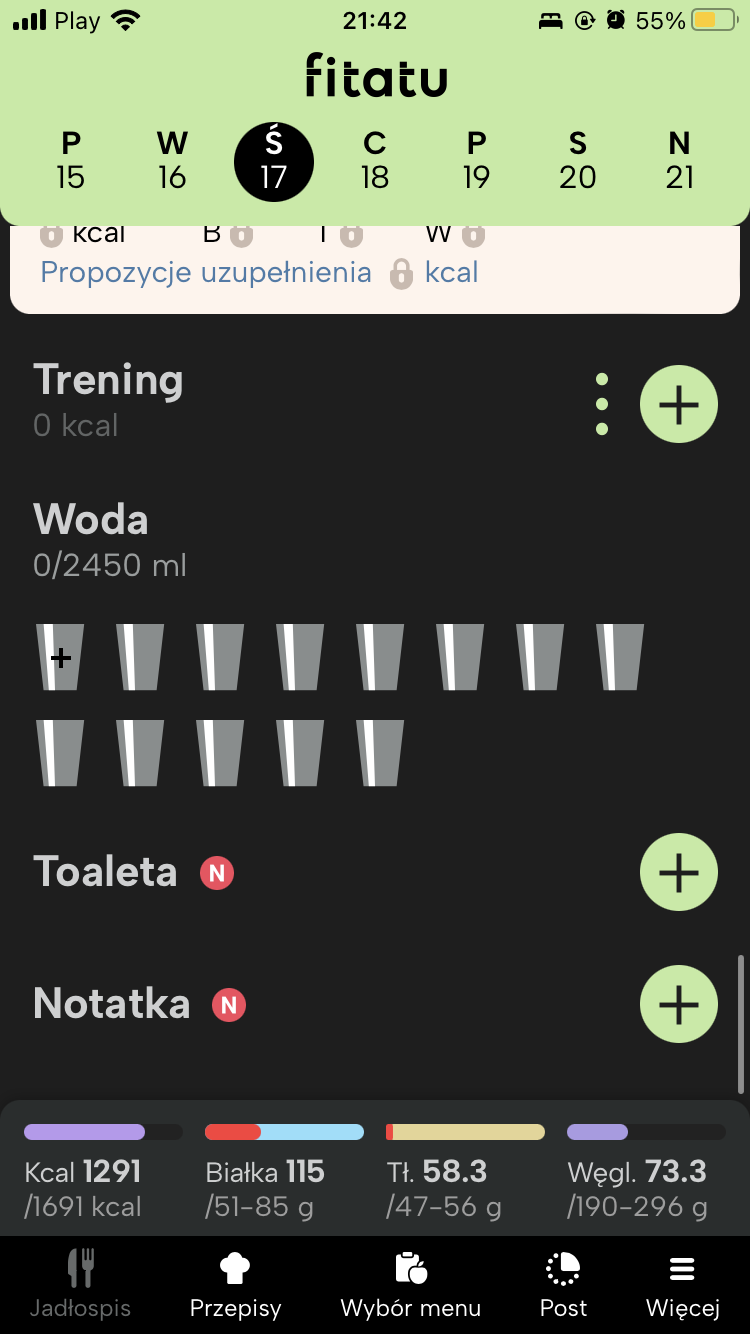Select Thursday the 18th in calendar
750x1334 pixels.
point(375,162)
